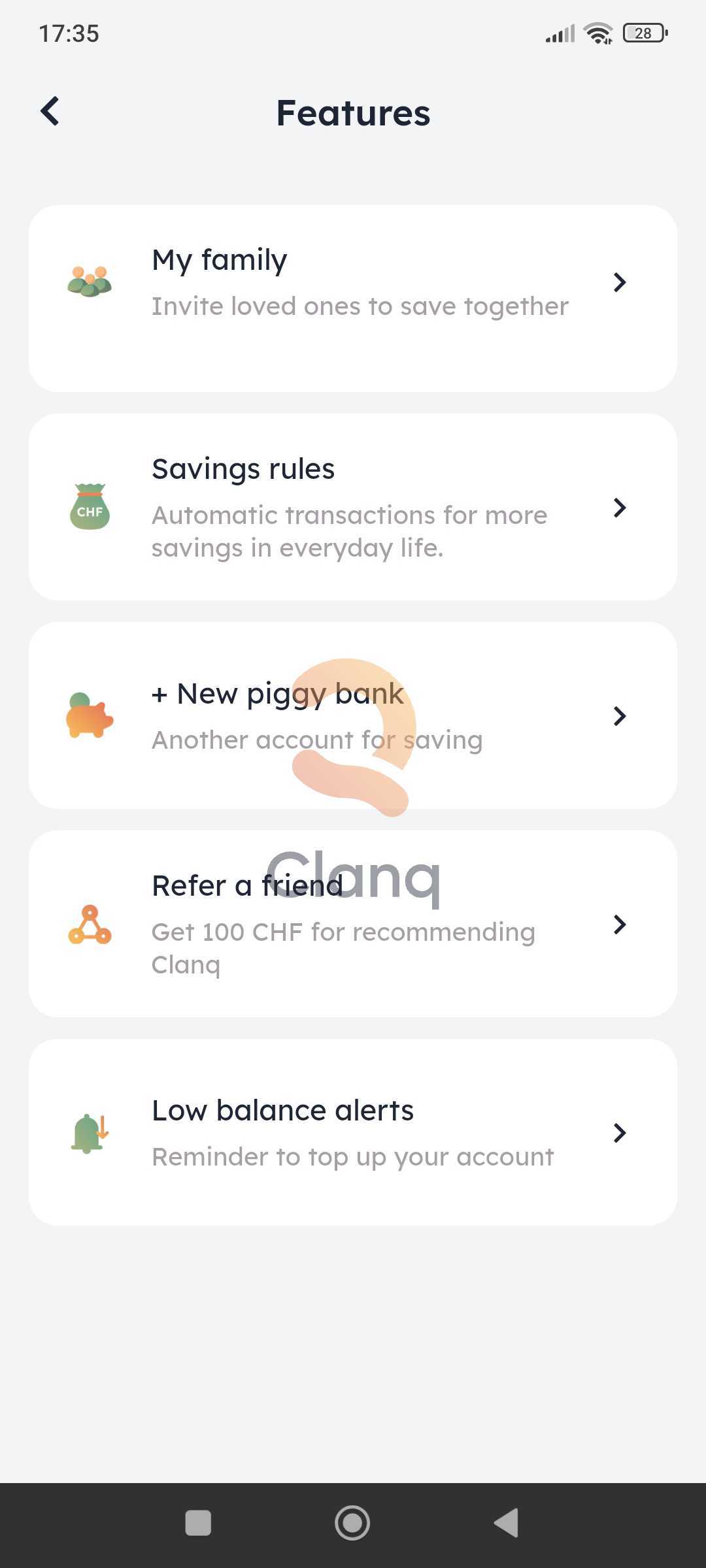Image resolution: width=706 pixels, height=1568 pixels.
Task: Open Refer a friend
Action: (353, 924)
